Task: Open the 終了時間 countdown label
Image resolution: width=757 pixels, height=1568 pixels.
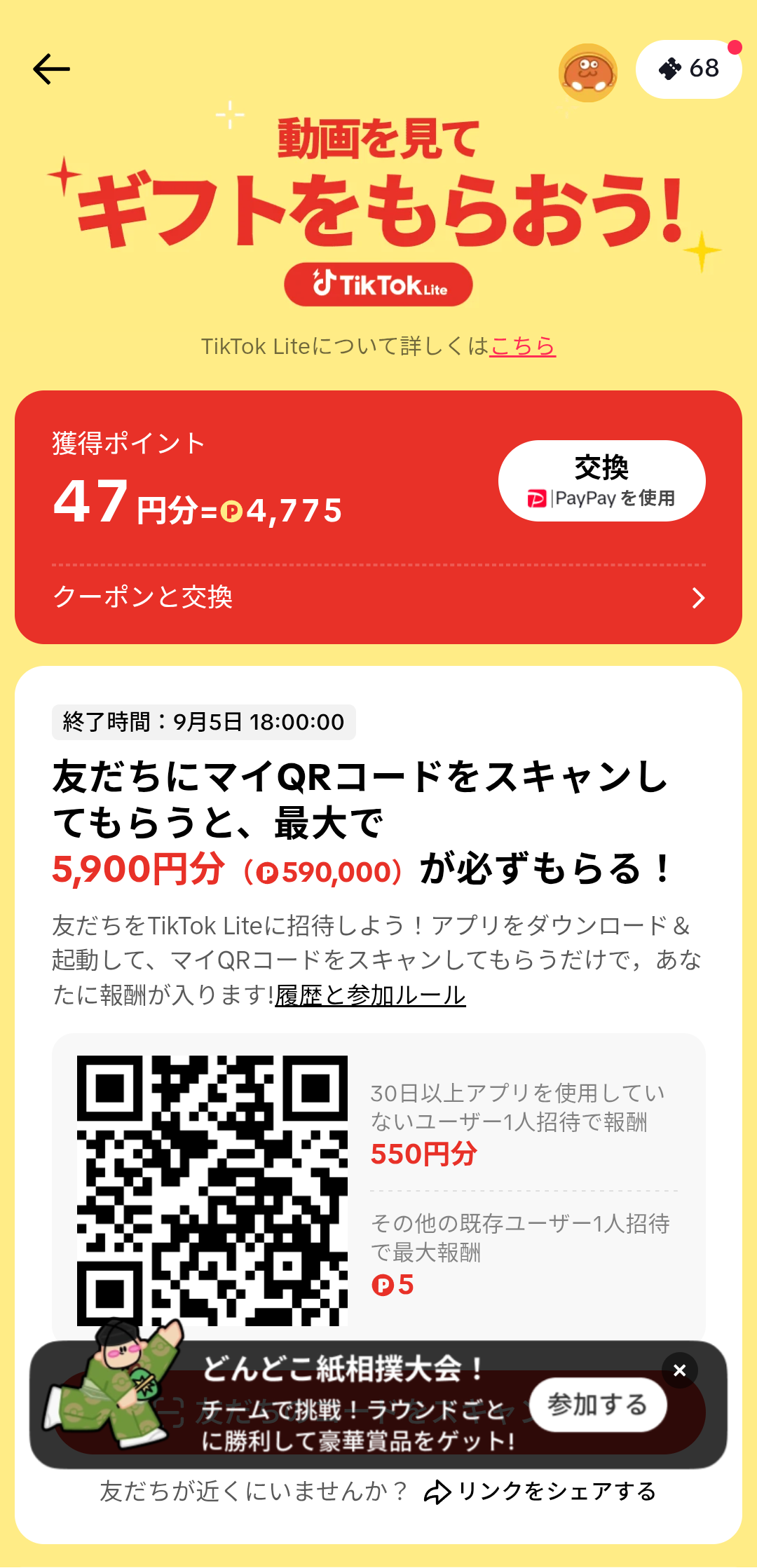Action: (203, 721)
